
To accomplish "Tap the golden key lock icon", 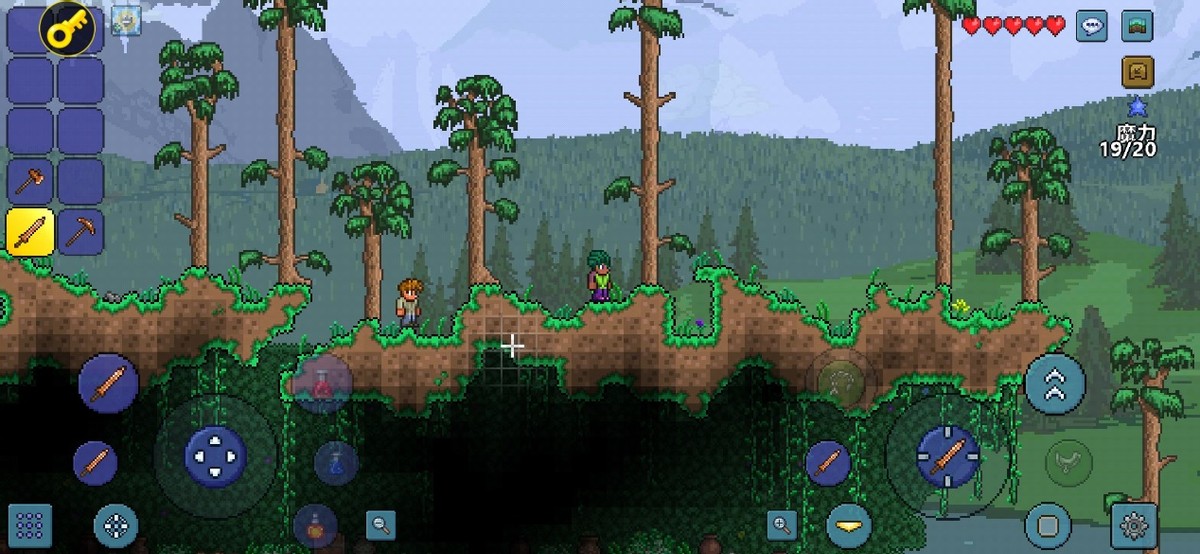I will [68, 28].
